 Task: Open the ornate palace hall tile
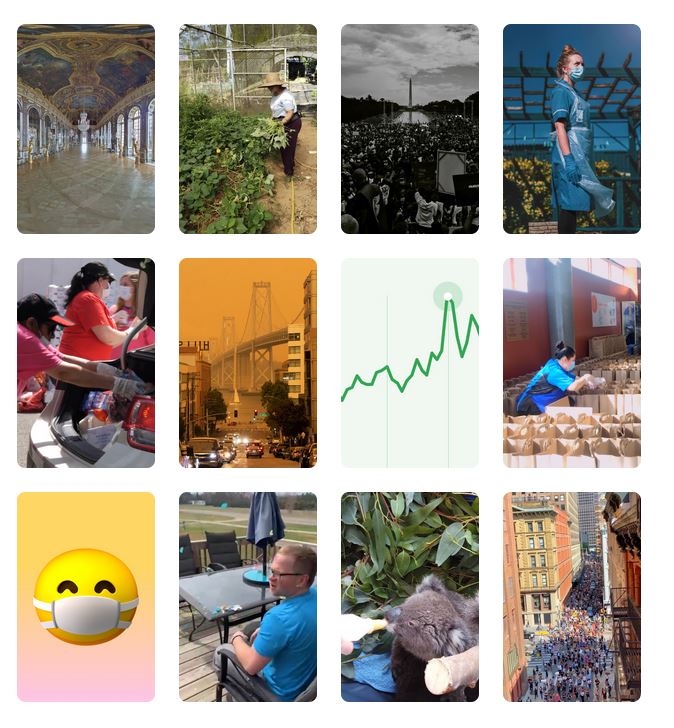coord(86,129)
